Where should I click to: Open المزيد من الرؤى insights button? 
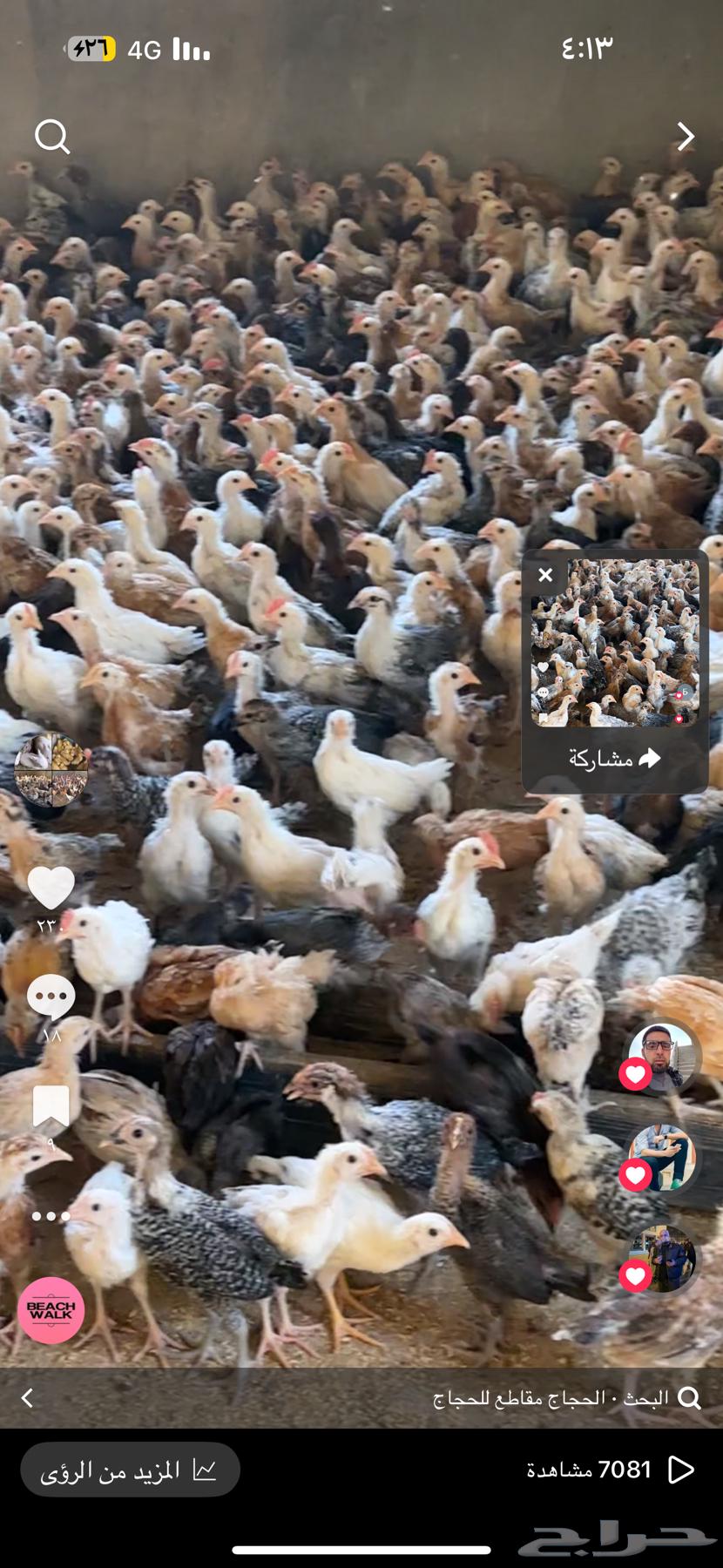(130, 1470)
